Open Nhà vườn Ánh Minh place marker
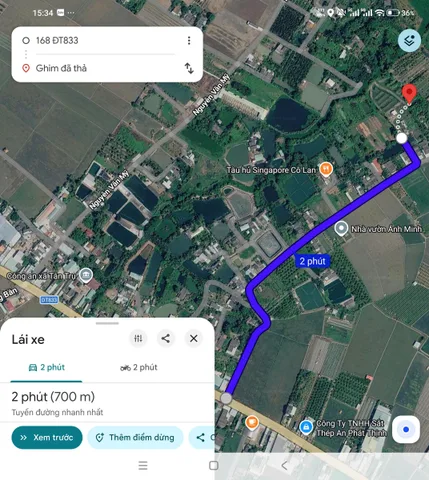 tap(341, 229)
